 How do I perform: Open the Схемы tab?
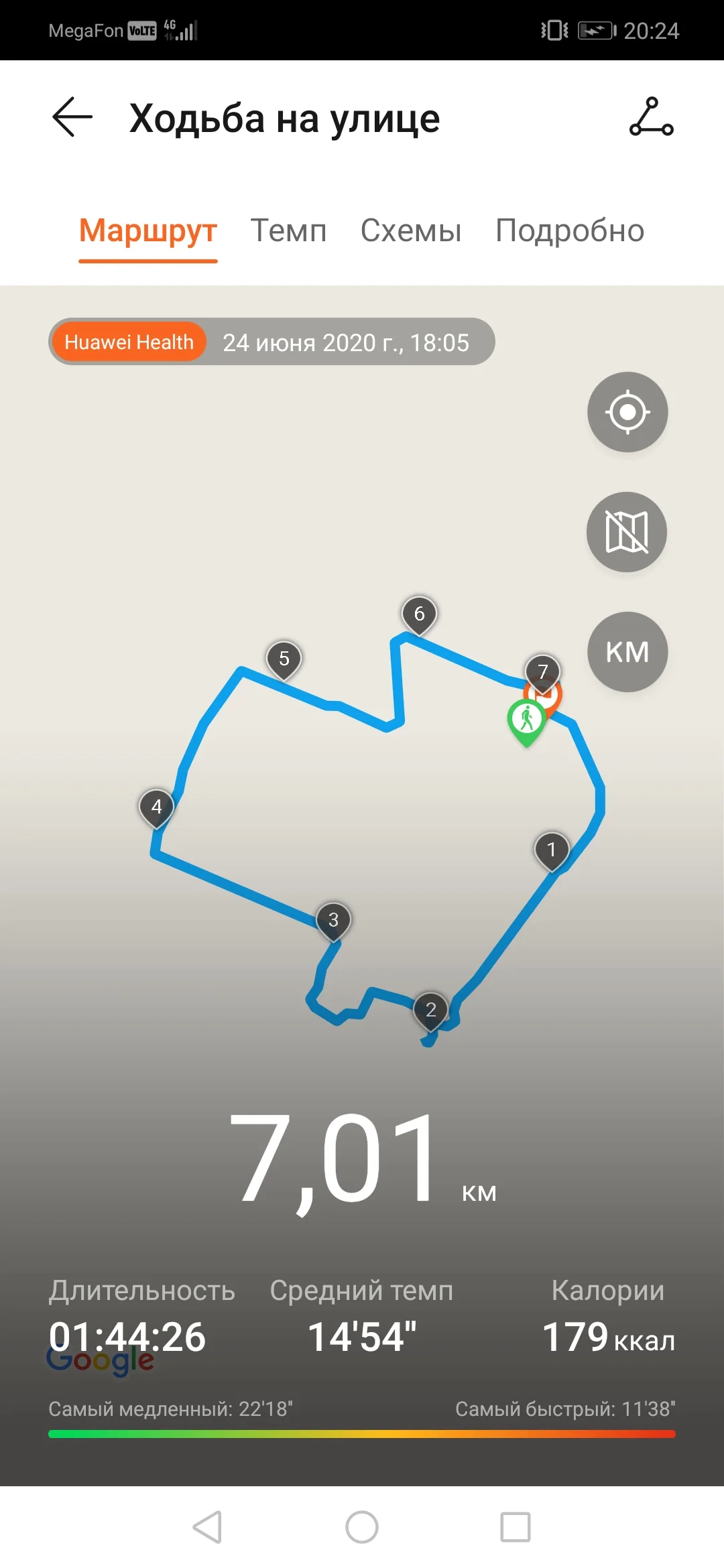tap(411, 231)
